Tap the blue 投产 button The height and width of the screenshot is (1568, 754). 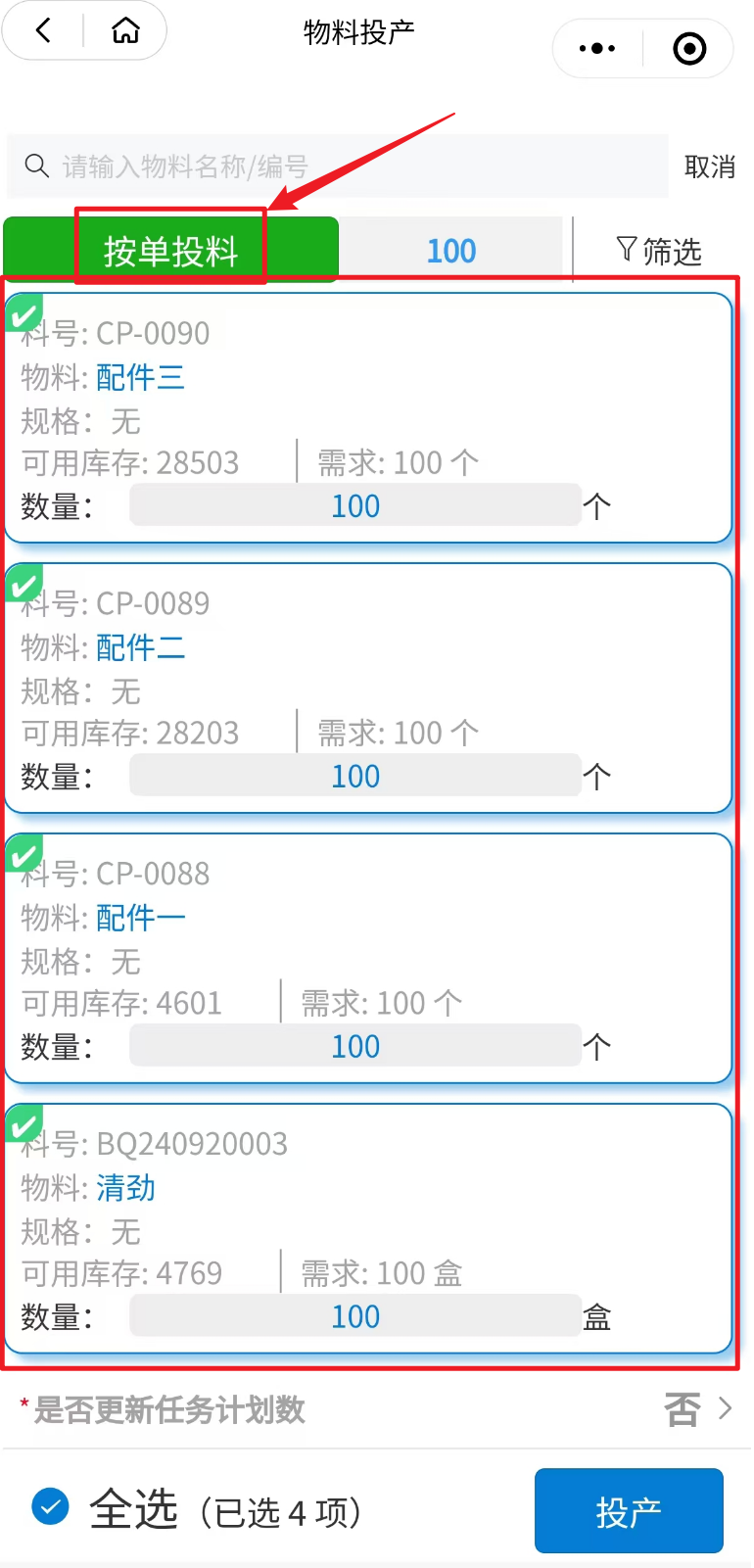[x=629, y=1510]
